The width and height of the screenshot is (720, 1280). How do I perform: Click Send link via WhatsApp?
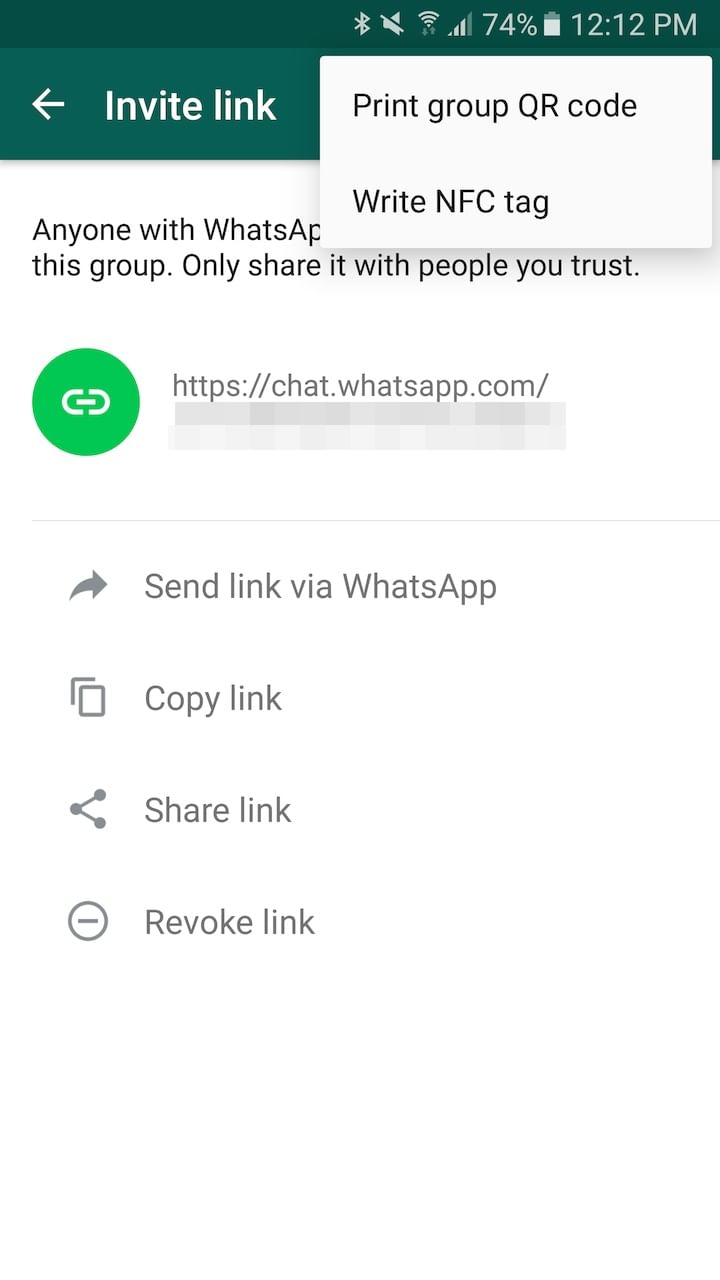(x=321, y=586)
